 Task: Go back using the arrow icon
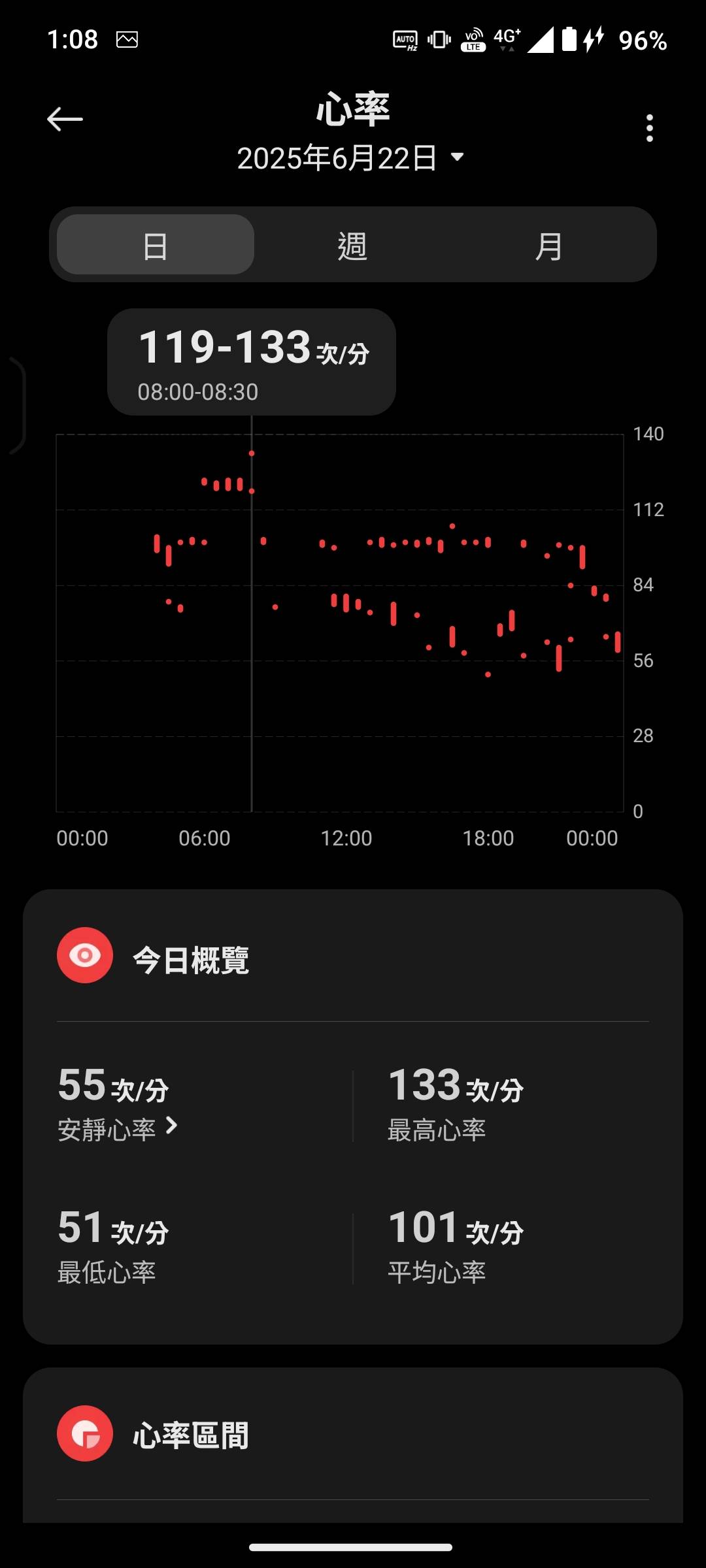point(65,119)
